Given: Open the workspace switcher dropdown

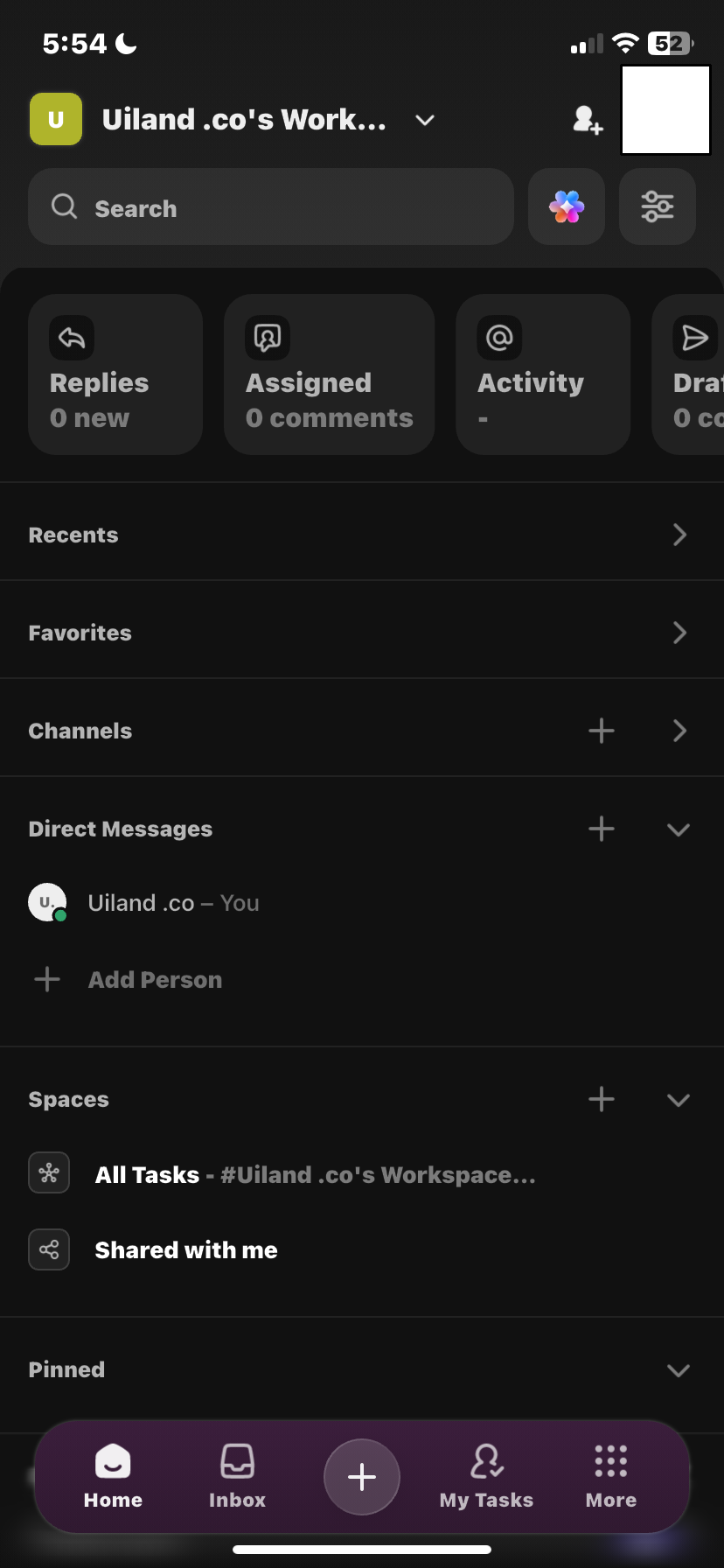Looking at the screenshot, I should point(424,121).
